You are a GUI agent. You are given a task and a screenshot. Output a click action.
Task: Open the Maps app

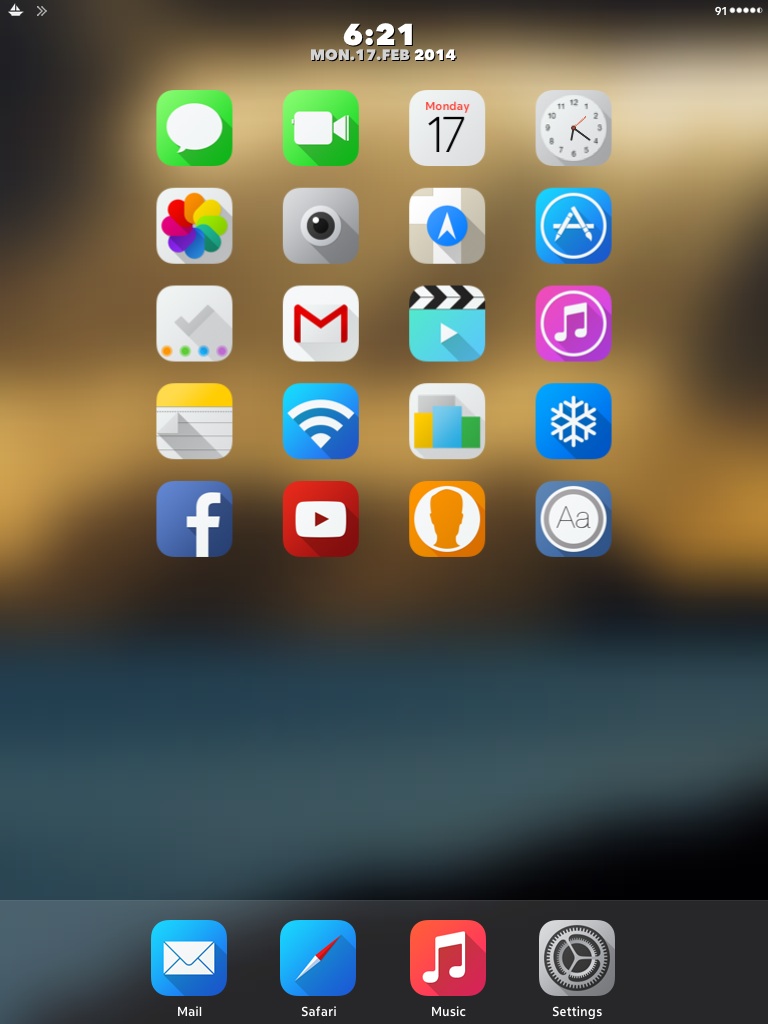(x=447, y=226)
